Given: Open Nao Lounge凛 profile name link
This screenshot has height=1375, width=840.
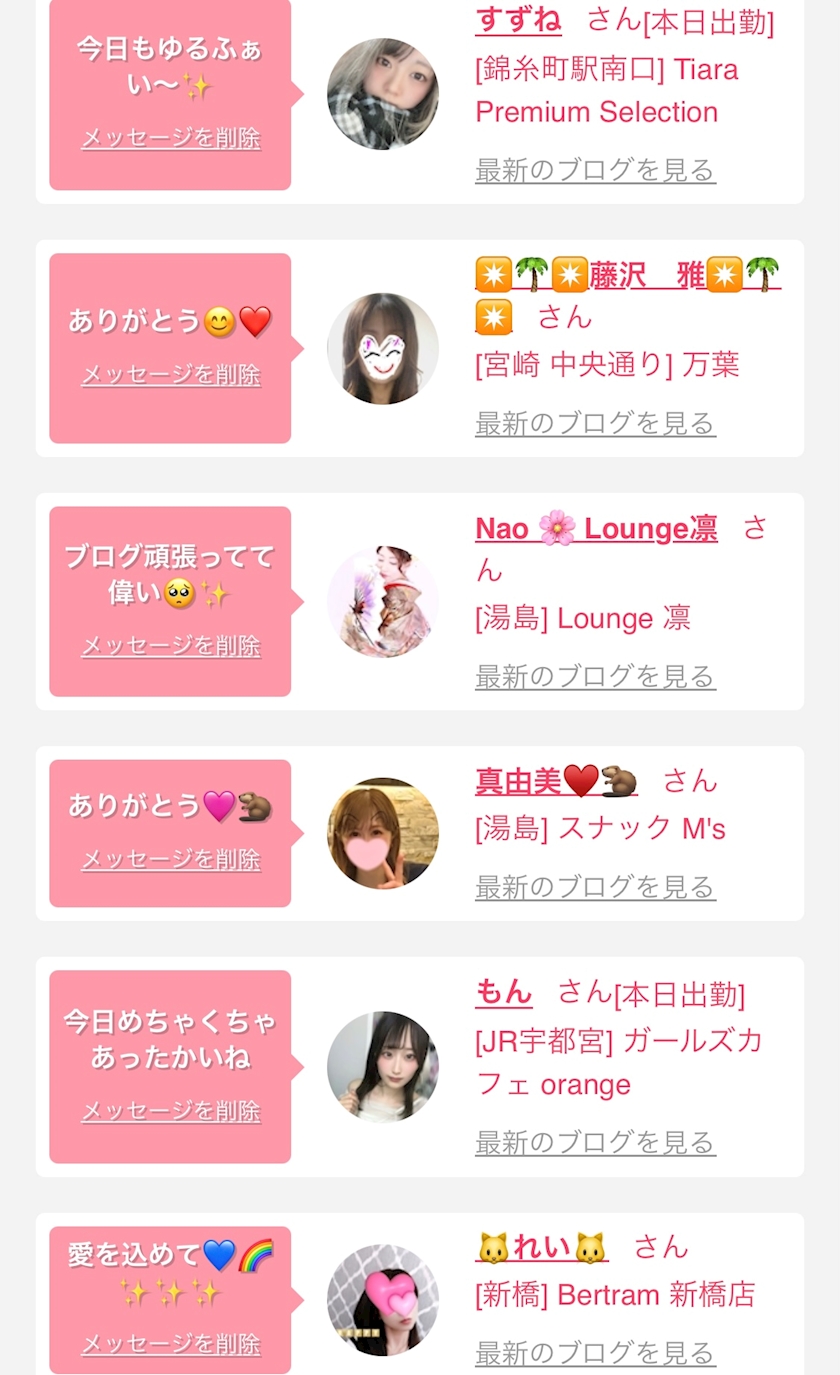Looking at the screenshot, I should click(596, 528).
